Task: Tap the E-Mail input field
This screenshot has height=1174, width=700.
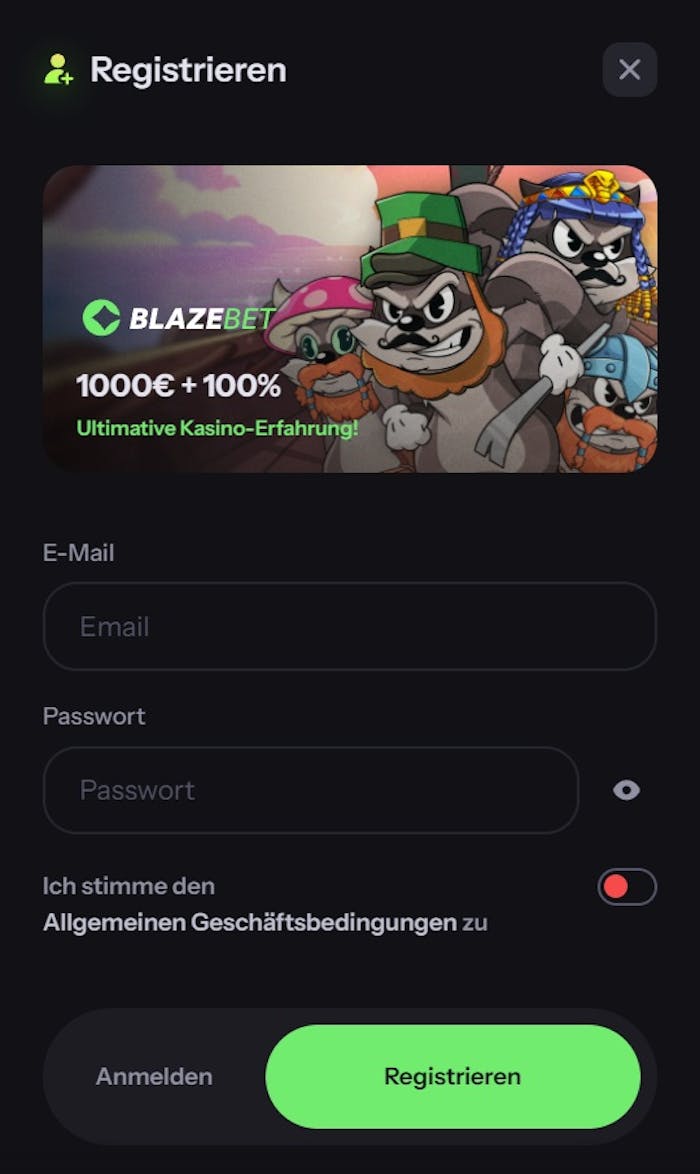Action: point(349,626)
